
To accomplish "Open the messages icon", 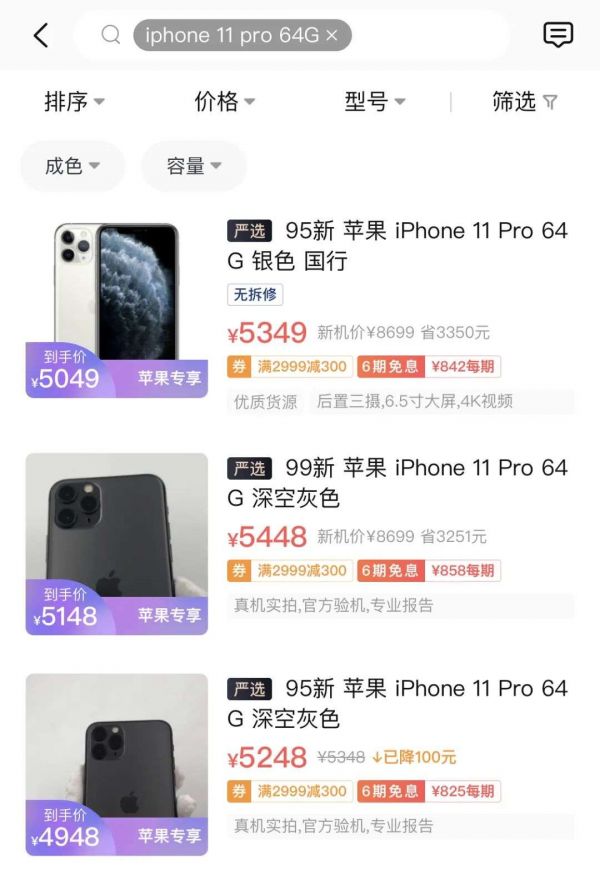I will (558, 35).
